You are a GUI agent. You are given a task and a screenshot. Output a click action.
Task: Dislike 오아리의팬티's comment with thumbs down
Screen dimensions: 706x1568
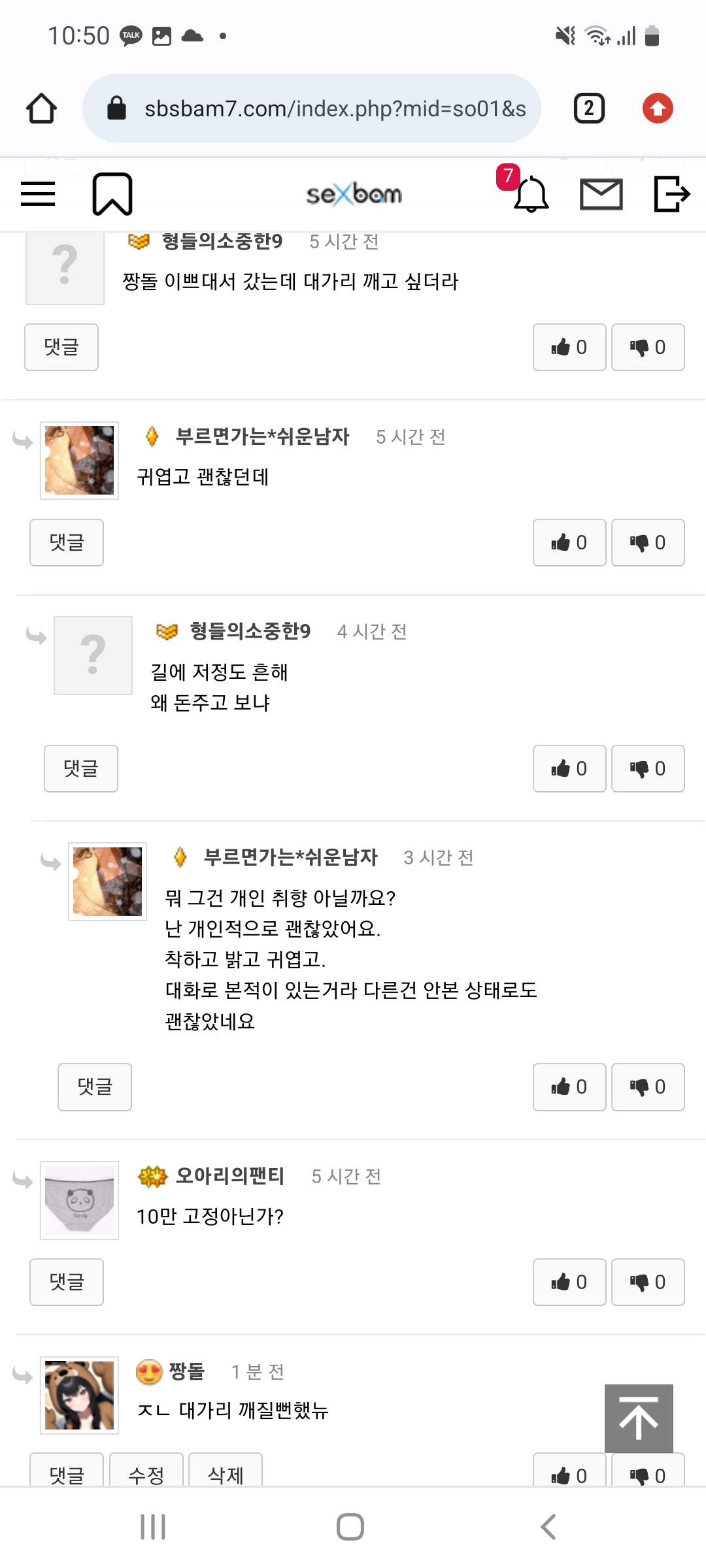click(x=647, y=1282)
